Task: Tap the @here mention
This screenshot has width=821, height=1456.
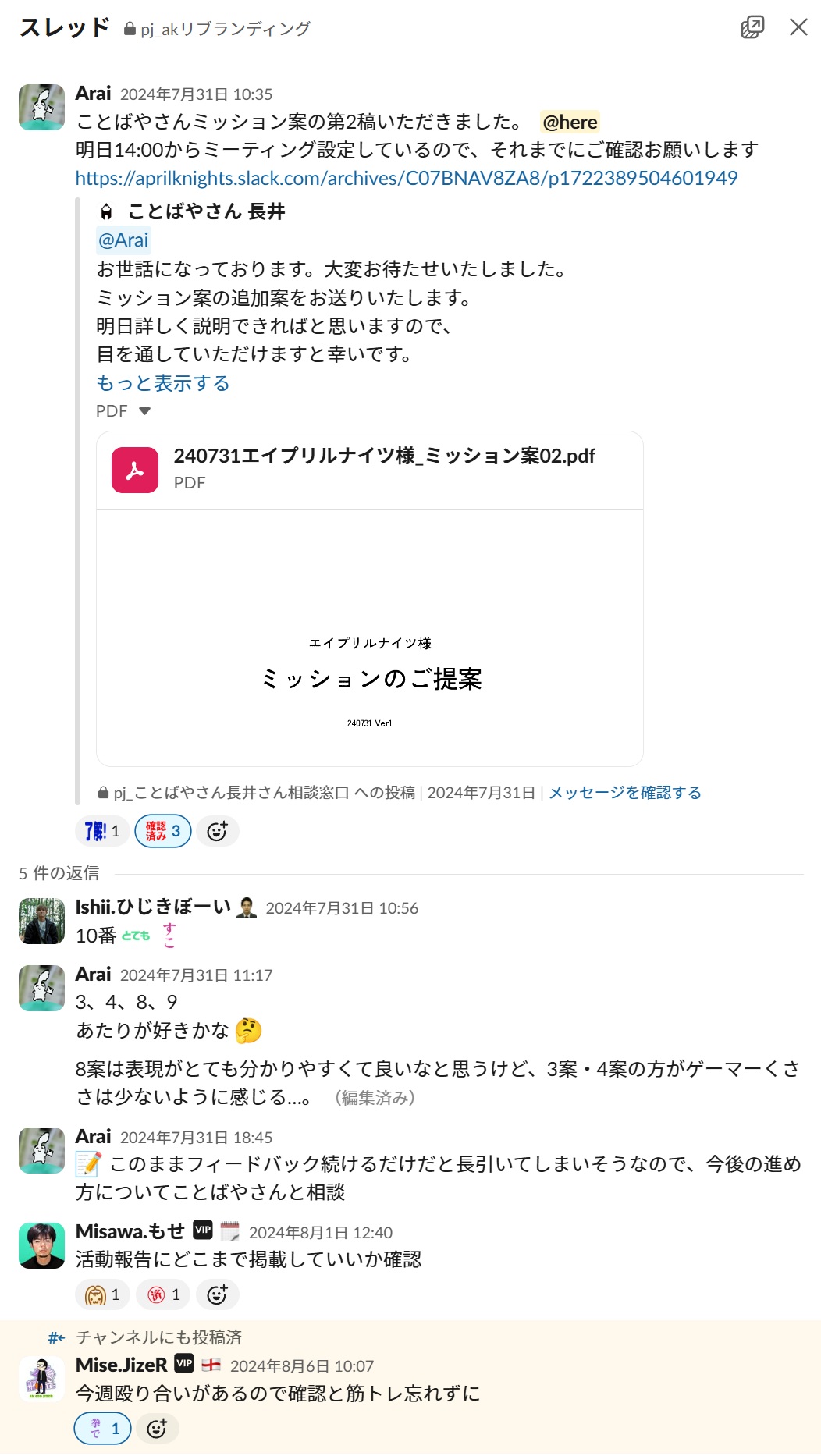Action: coord(569,123)
